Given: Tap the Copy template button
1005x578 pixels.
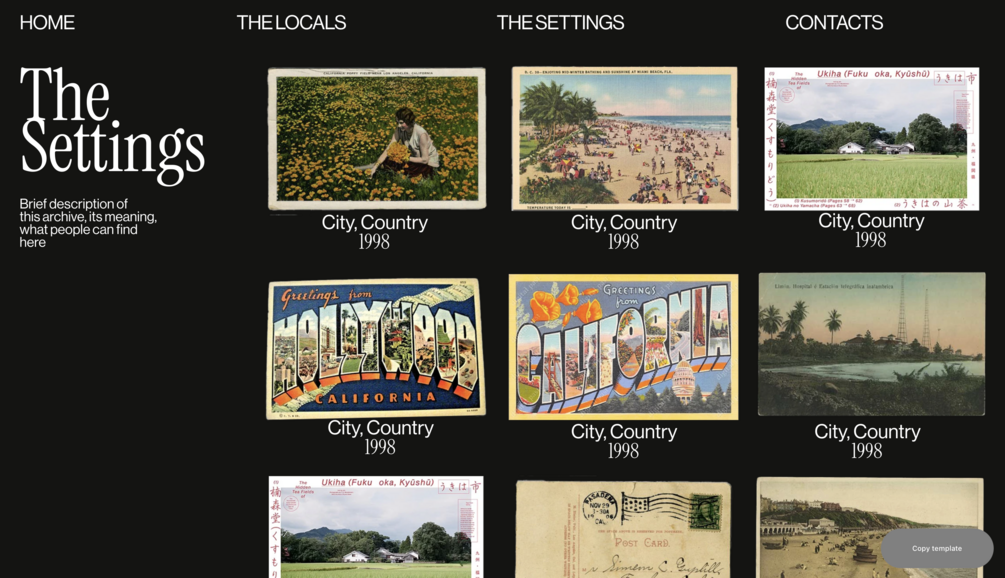Looking at the screenshot, I should (x=936, y=548).
